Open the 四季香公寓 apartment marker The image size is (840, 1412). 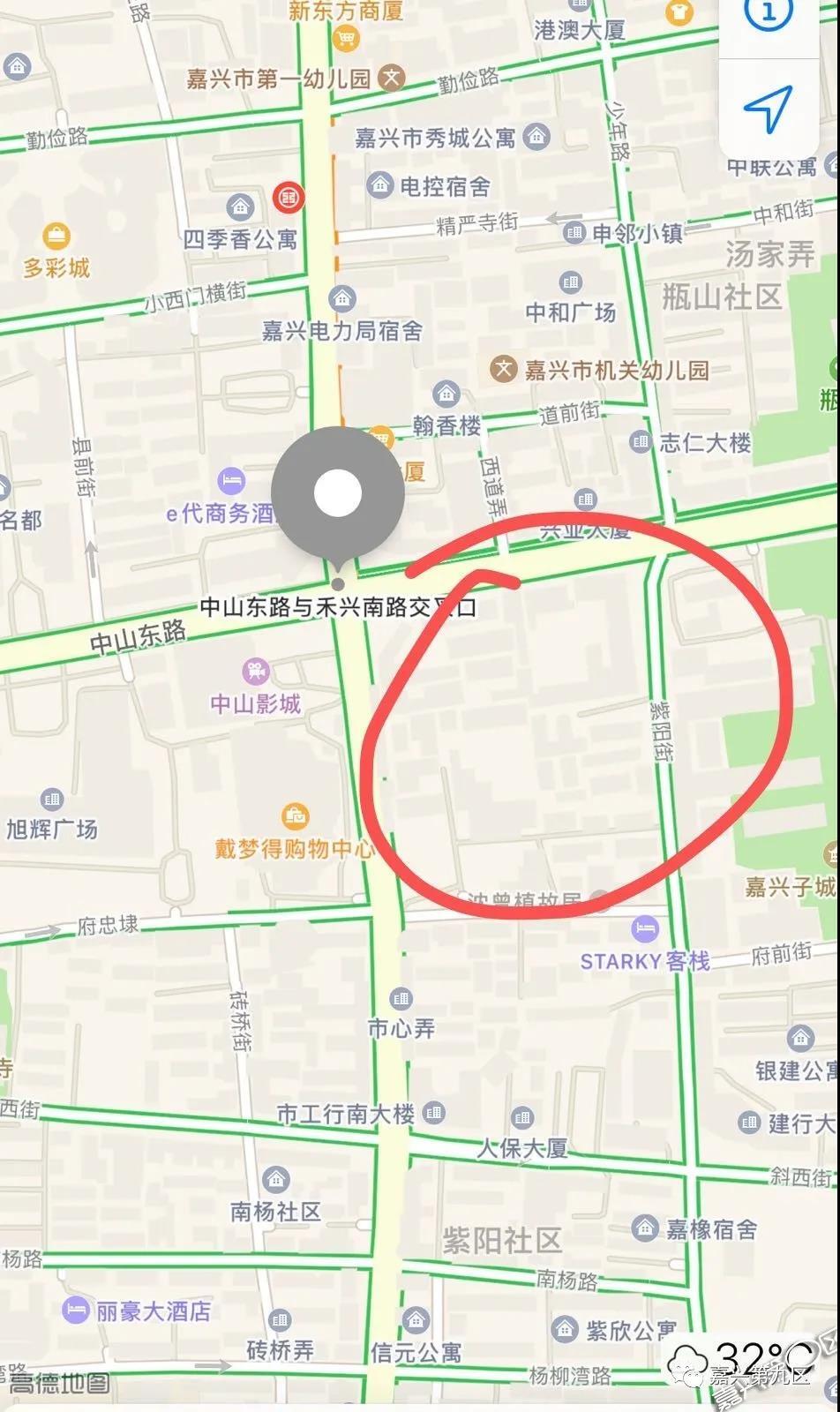[240, 207]
